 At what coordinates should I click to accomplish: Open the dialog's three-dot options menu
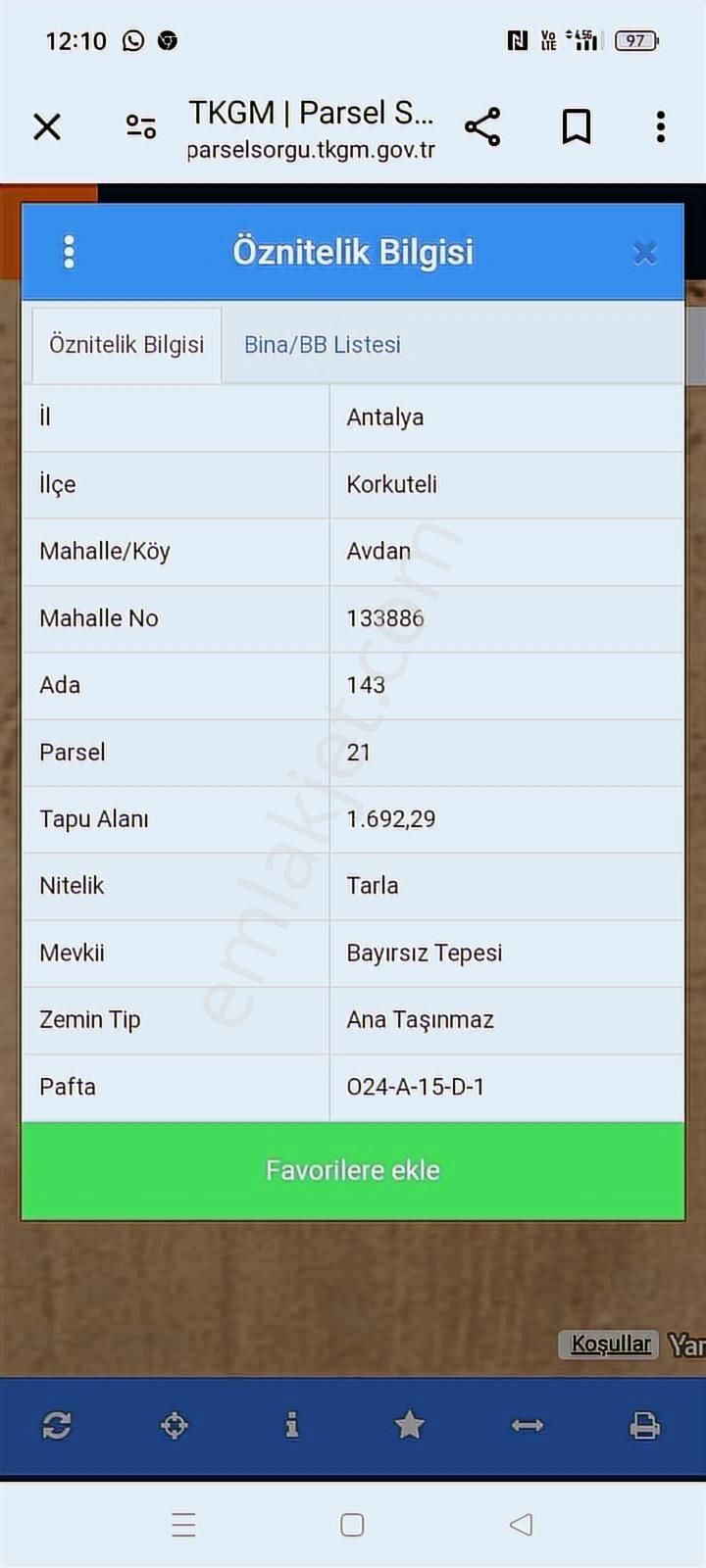click(69, 252)
